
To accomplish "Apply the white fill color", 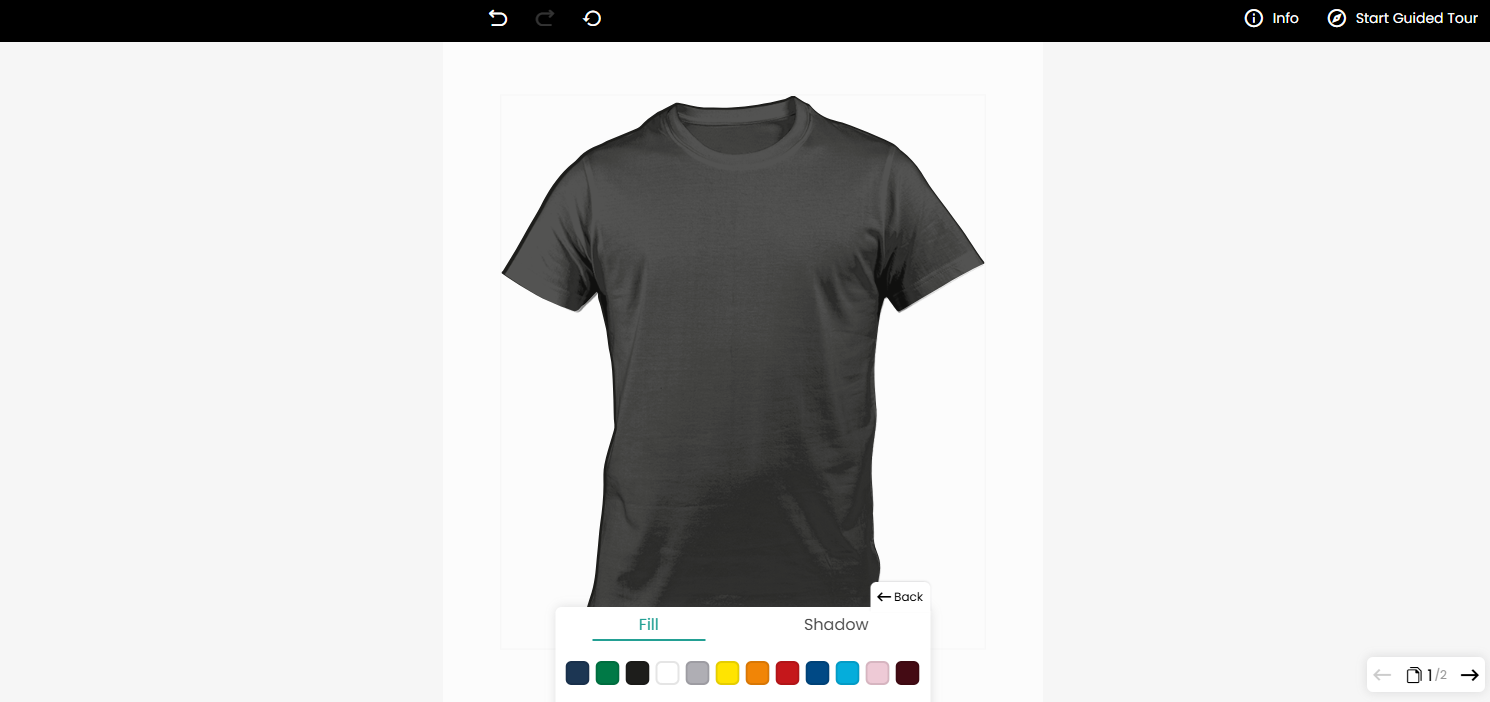I will coord(667,673).
